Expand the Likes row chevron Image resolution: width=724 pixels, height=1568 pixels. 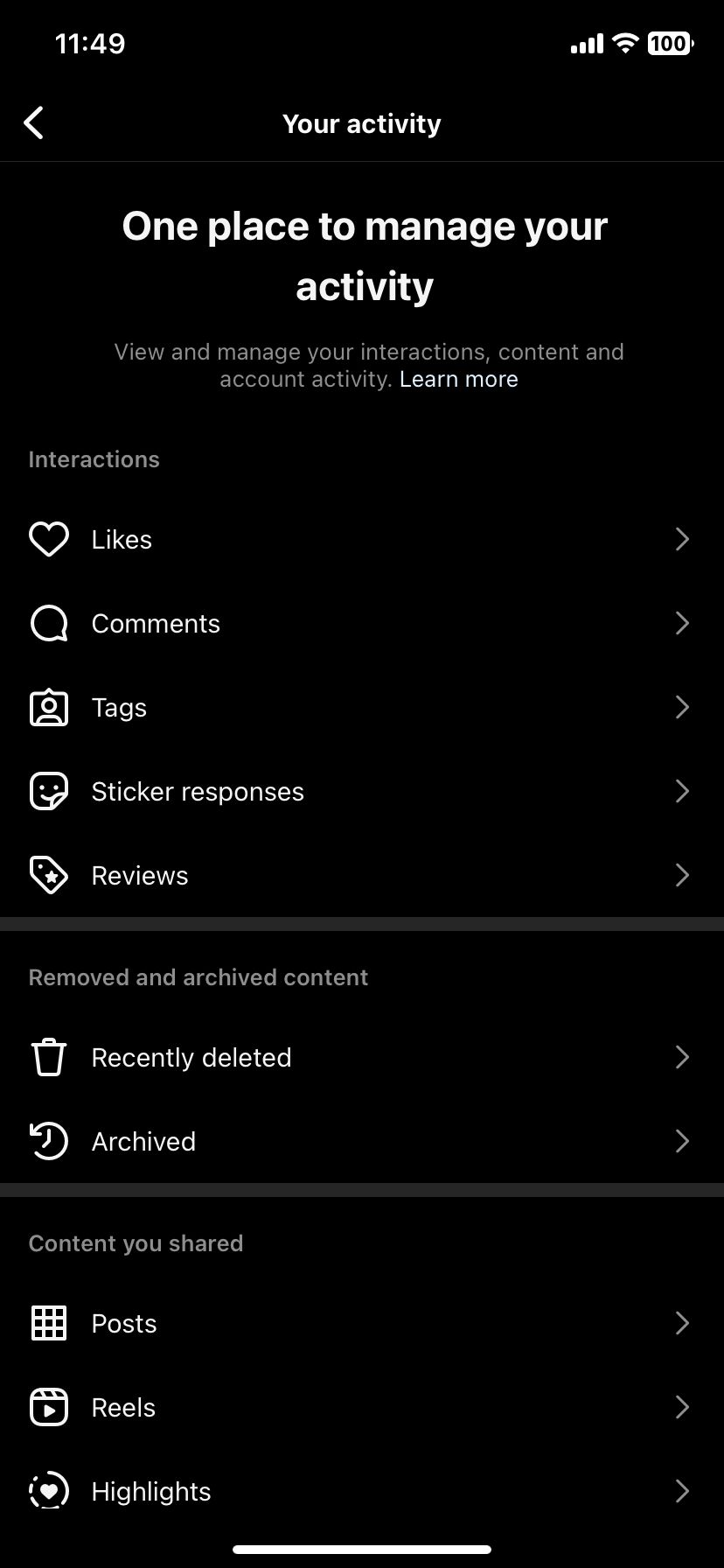(683, 539)
